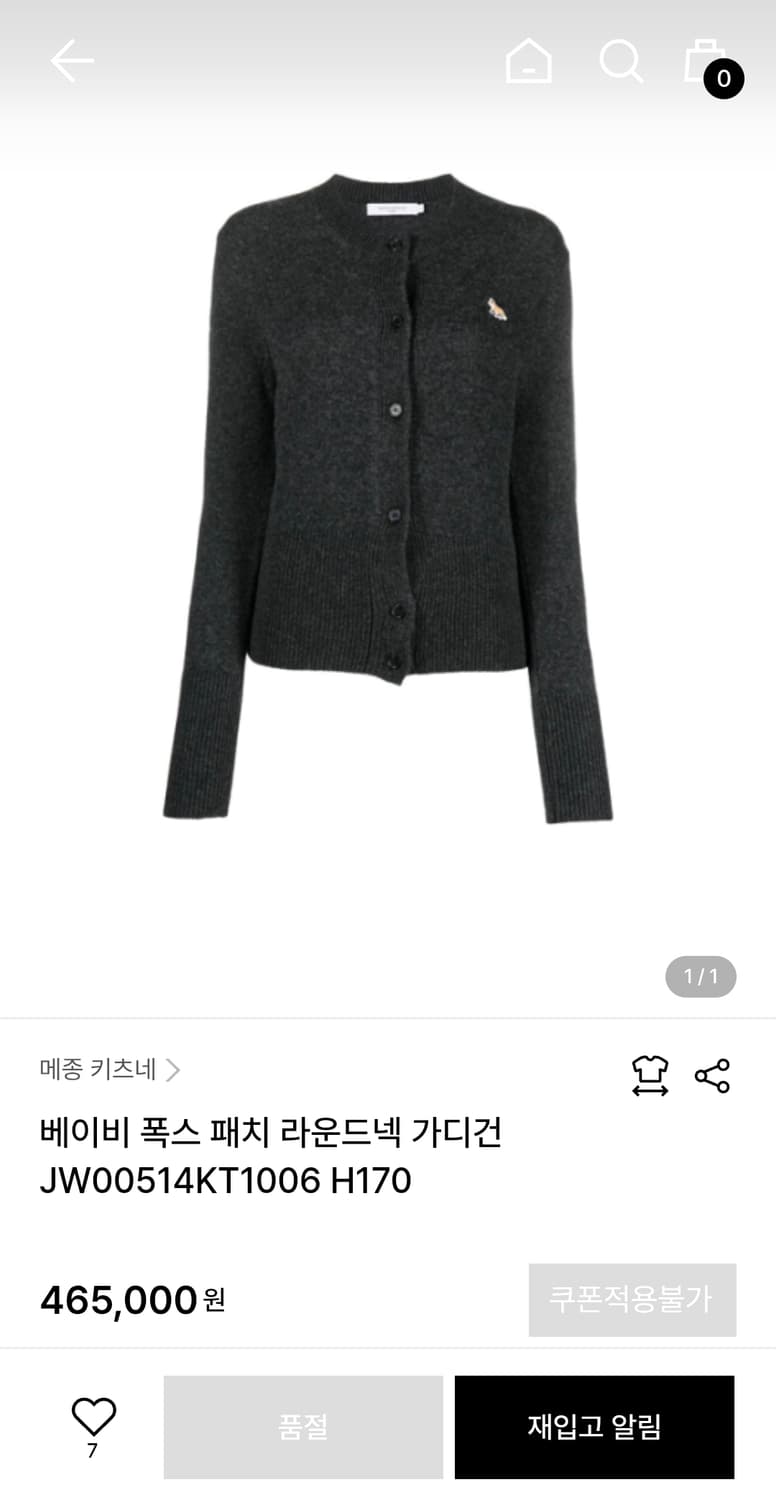The height and width of the screenshot is (1500, 776).
Task: Tap the 465,000원 price text
Action: click(x=131, y=1299)
